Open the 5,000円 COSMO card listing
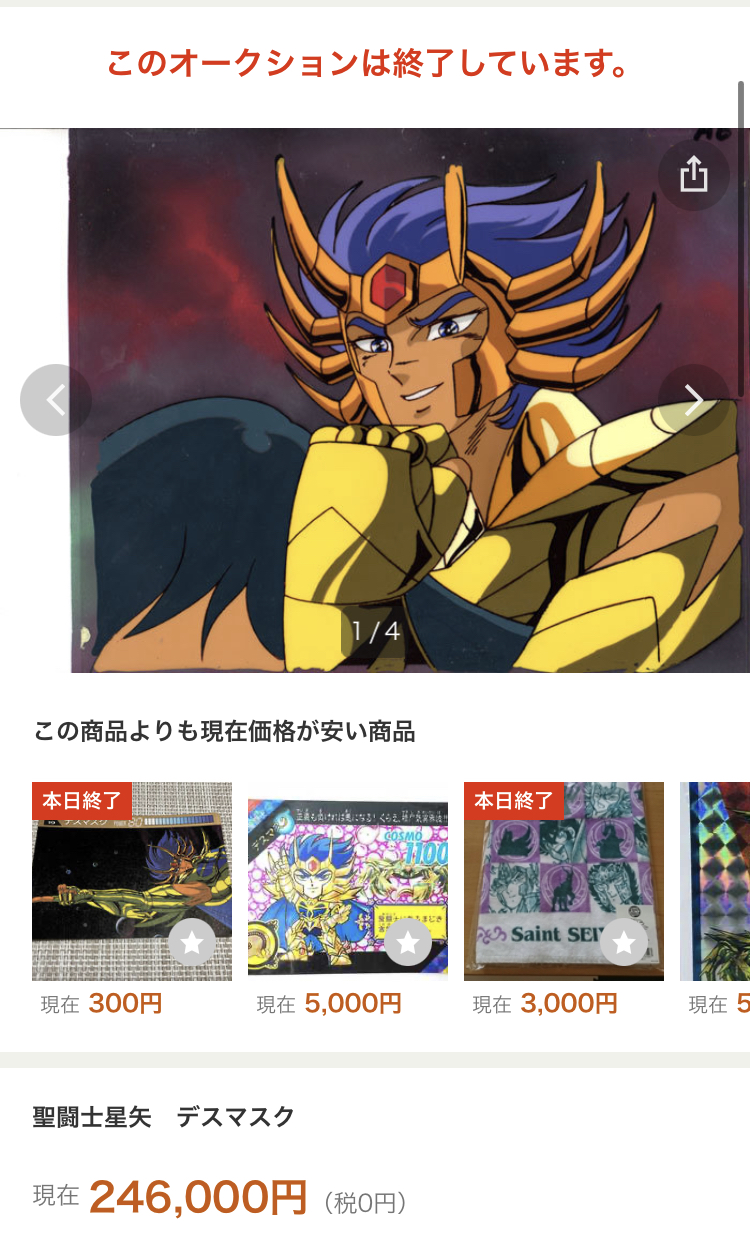 (x=348, y=881)
